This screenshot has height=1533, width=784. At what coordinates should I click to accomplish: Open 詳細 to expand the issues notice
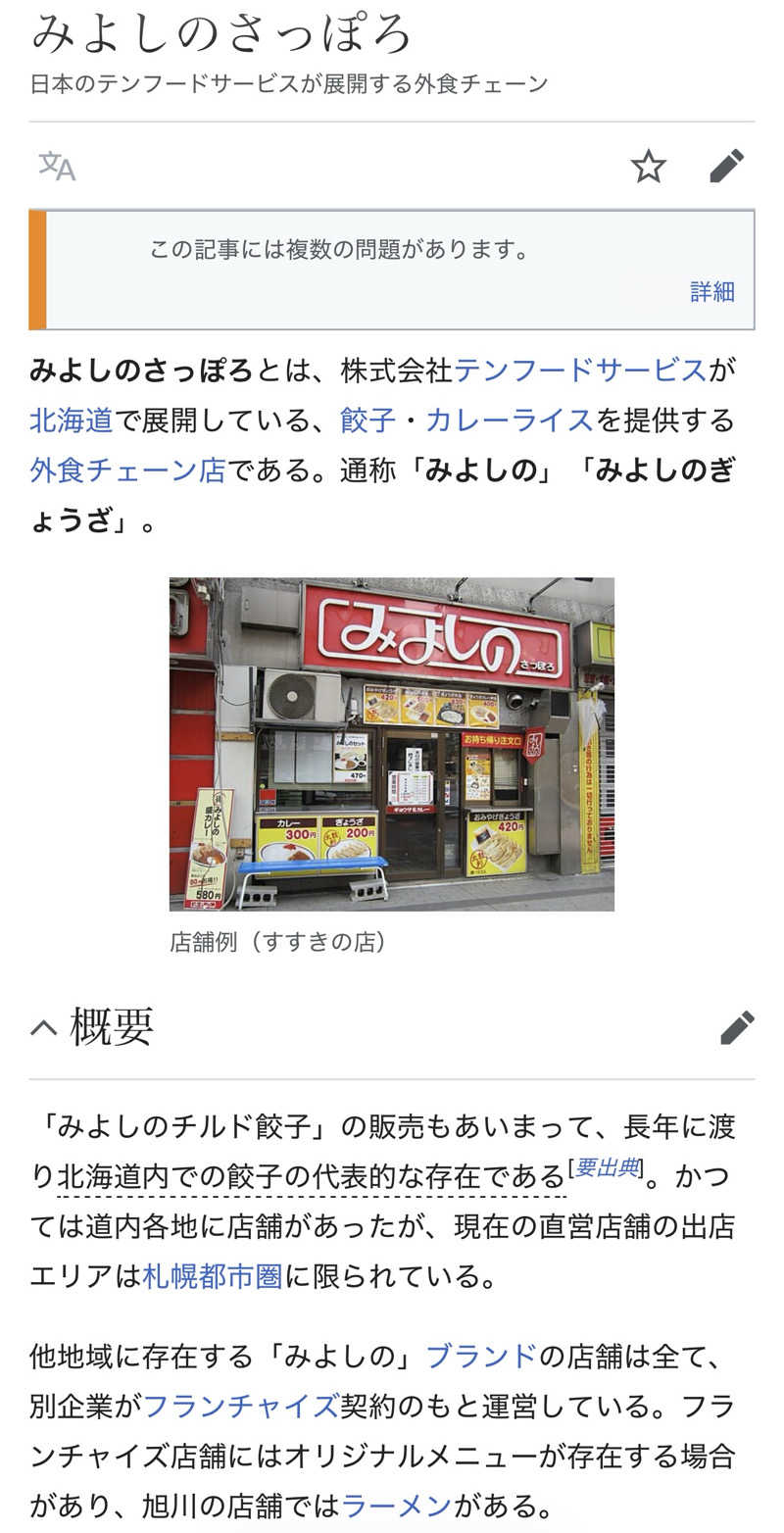(710, 292)
